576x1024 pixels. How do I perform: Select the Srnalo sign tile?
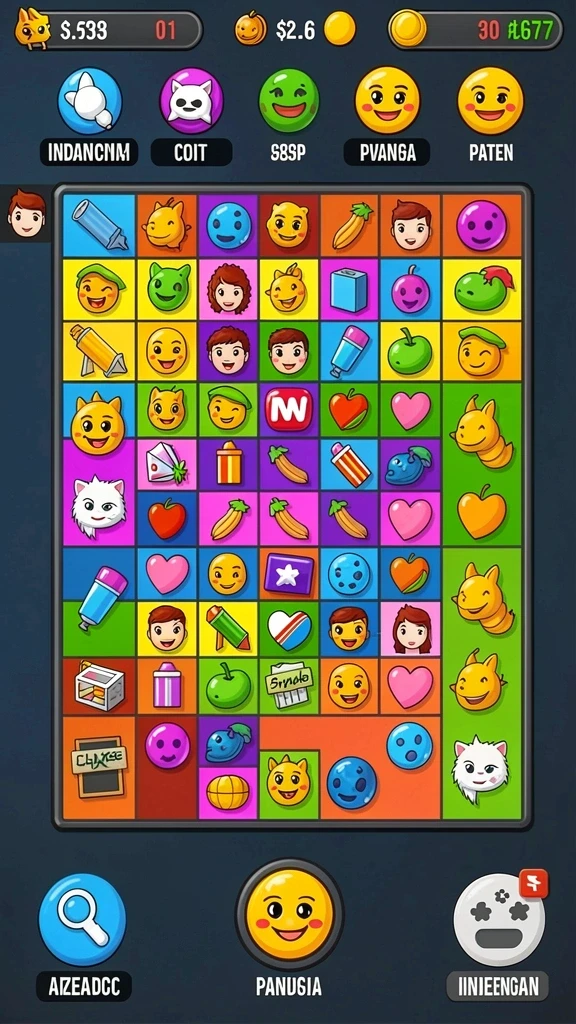point(288,685)
